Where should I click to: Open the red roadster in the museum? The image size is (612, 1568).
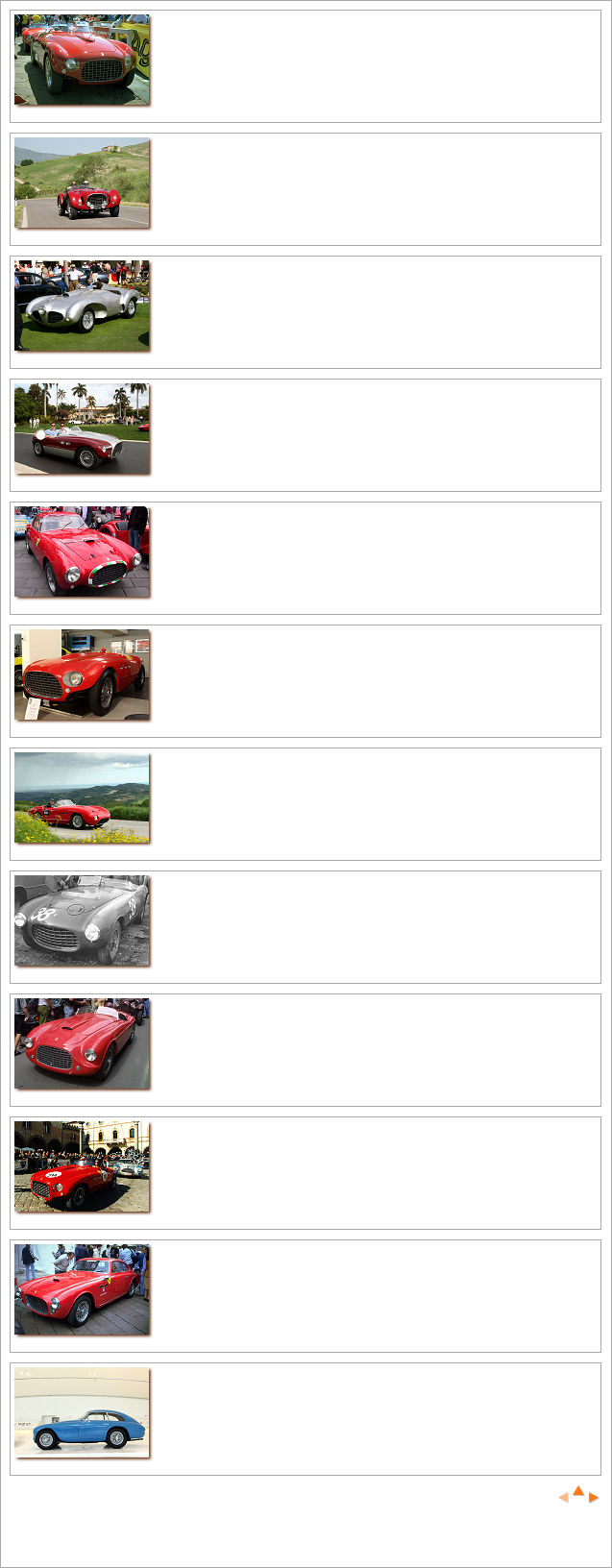pos(82,674)
